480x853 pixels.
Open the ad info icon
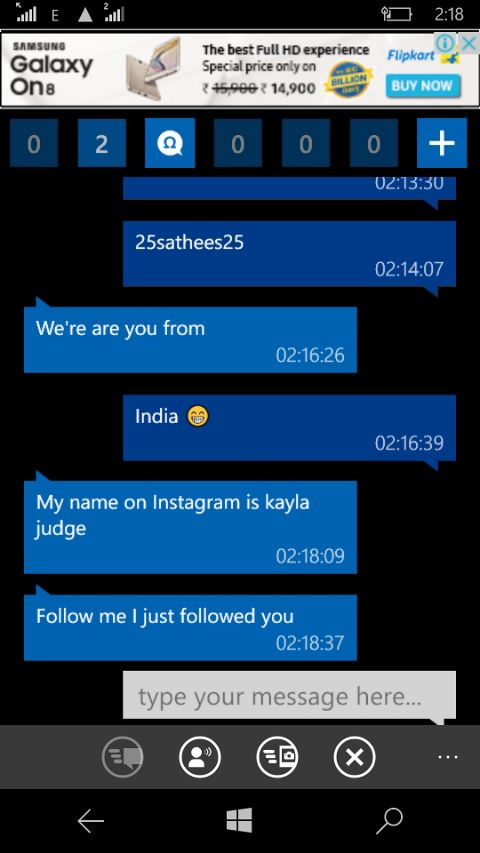coord(446,42)
